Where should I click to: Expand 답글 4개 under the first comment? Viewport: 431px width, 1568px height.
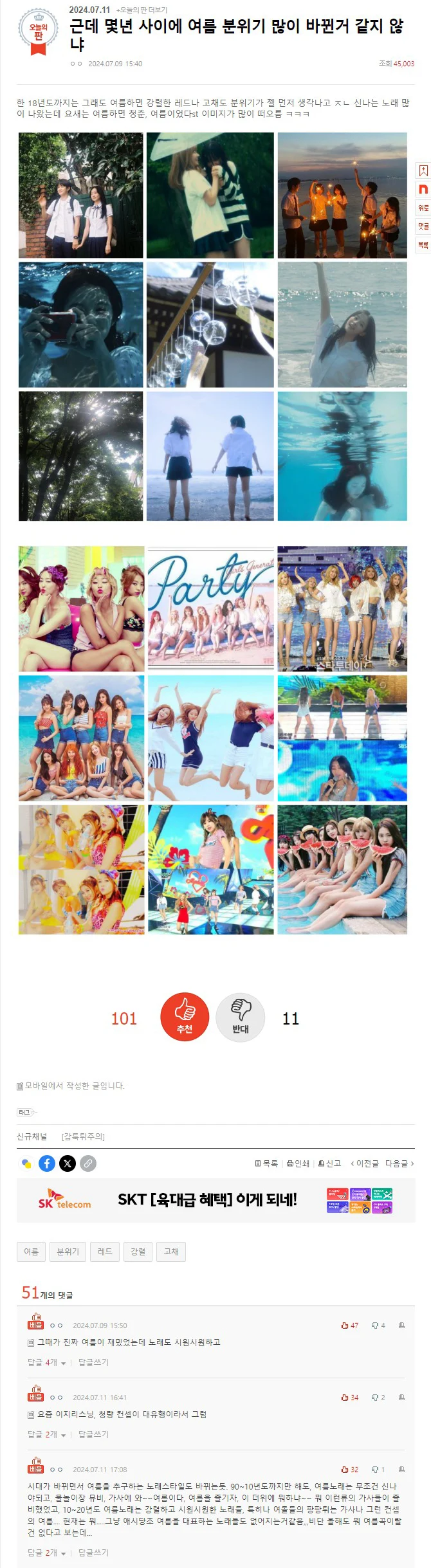click(x=46, y=1362)
